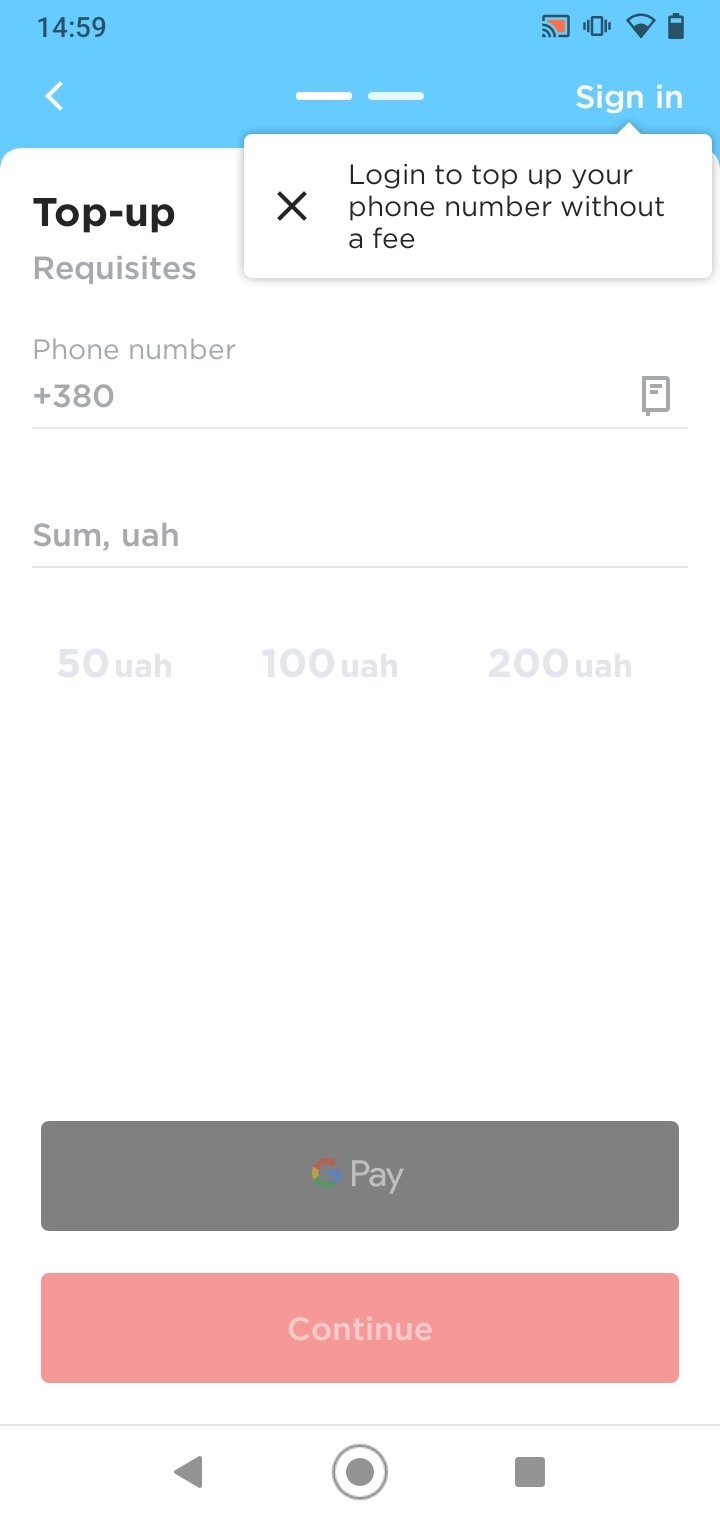720x1520 pixels.
Task: Choose the 100 uah preset amount
Action: (330, 664)
